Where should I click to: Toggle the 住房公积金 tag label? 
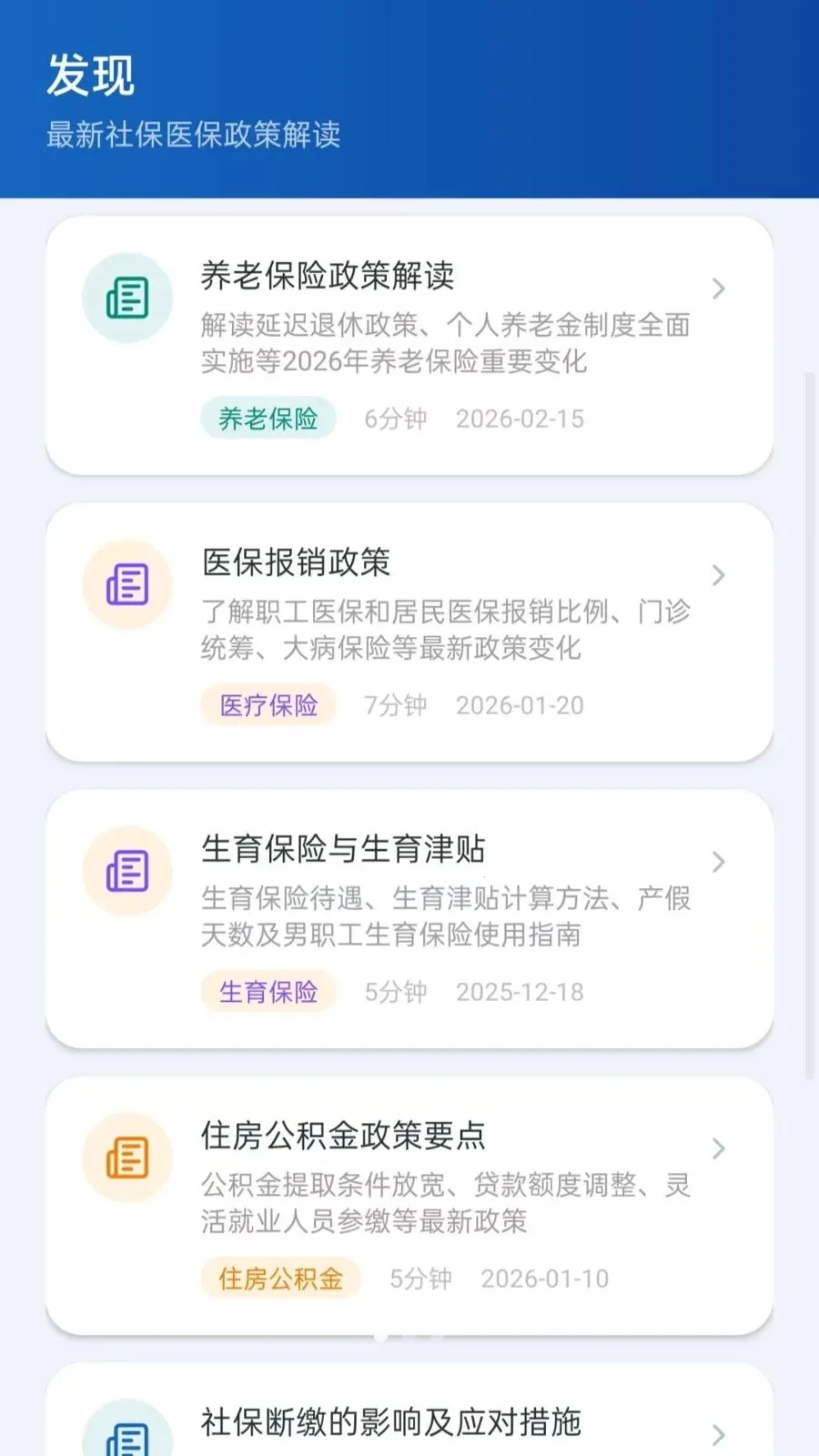[x=281, y=1279]
